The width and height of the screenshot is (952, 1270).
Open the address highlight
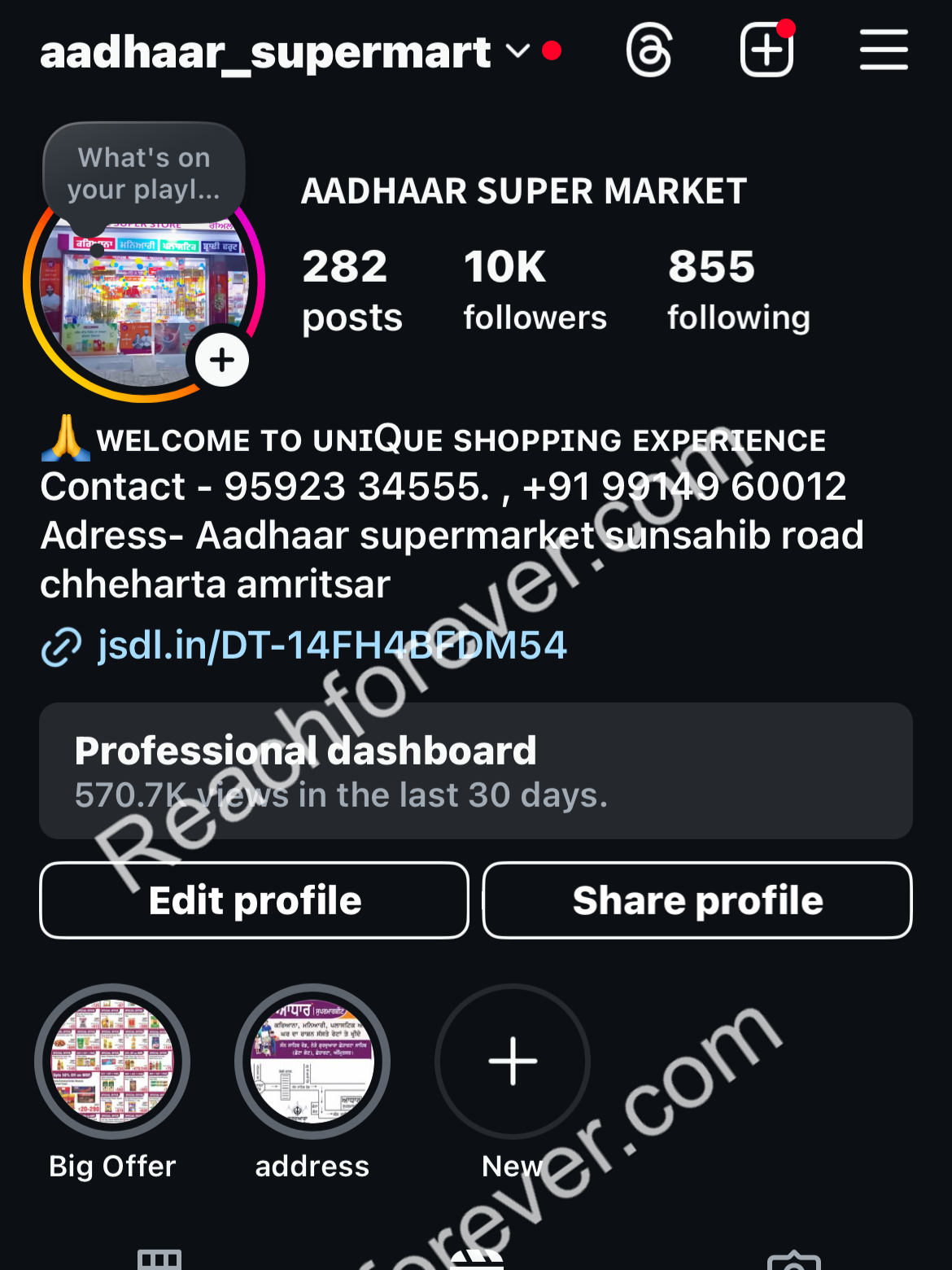coord(312,1061)
